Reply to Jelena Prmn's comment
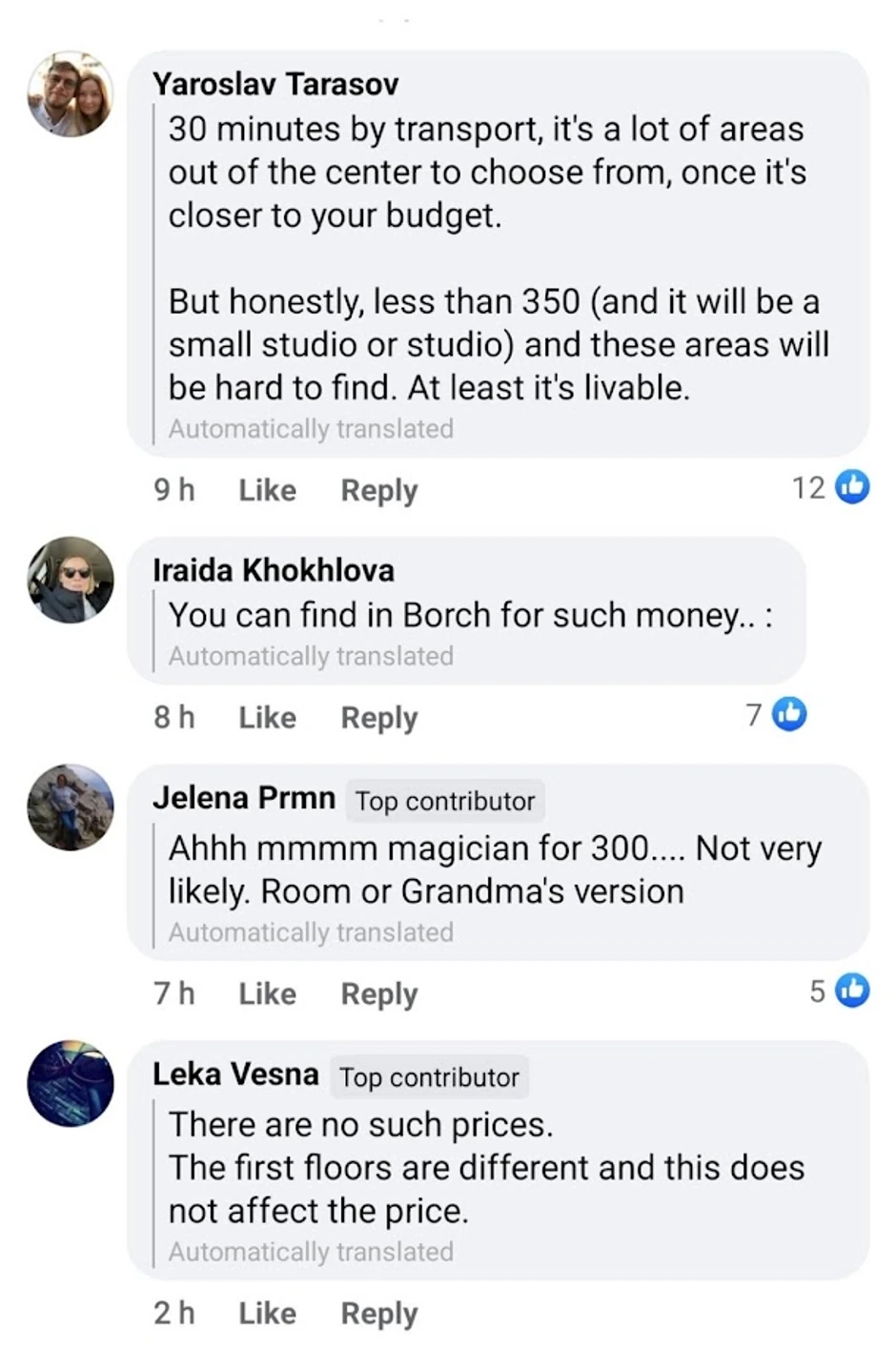This screenshot has height=1350, width=896. [378, 993]
